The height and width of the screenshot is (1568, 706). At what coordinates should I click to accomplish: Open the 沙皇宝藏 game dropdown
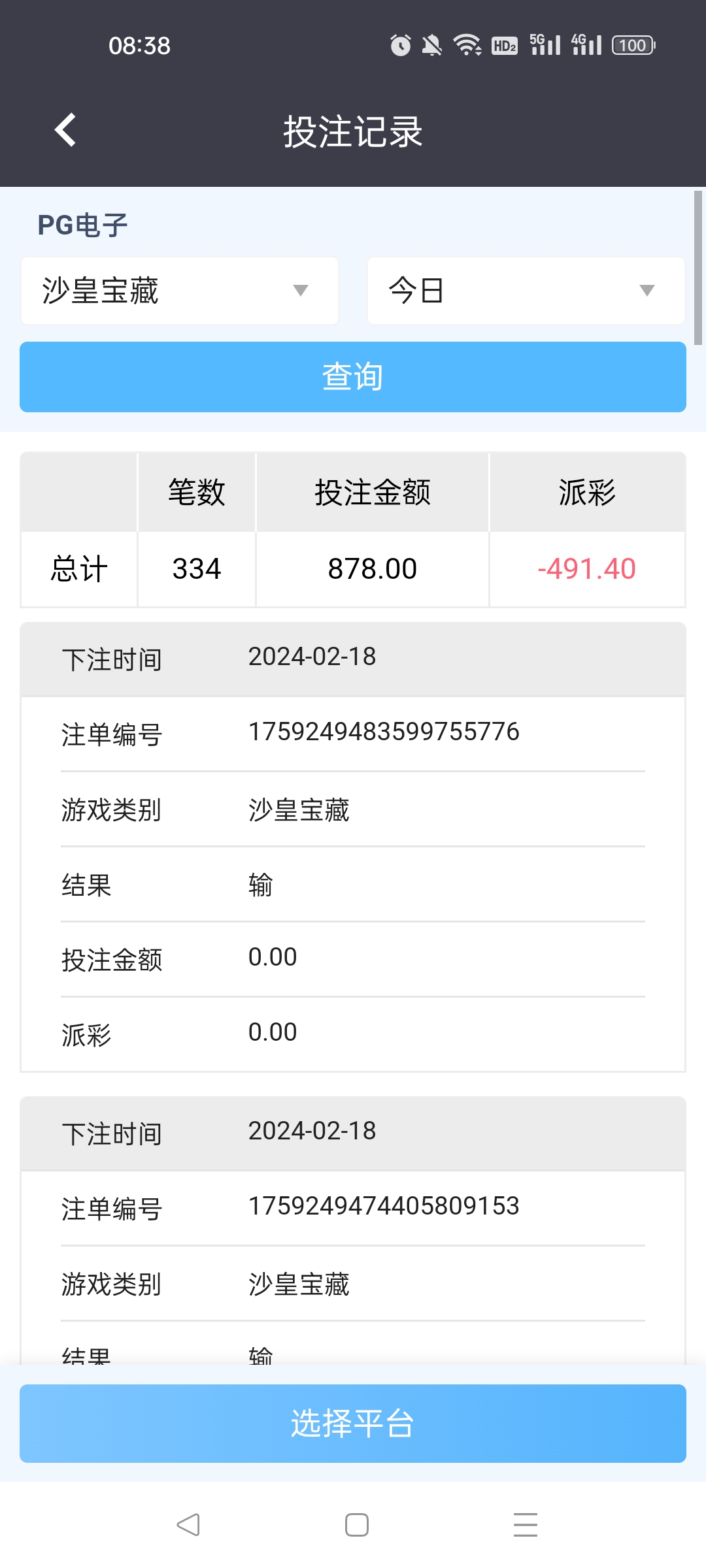[x=180, y=291]
